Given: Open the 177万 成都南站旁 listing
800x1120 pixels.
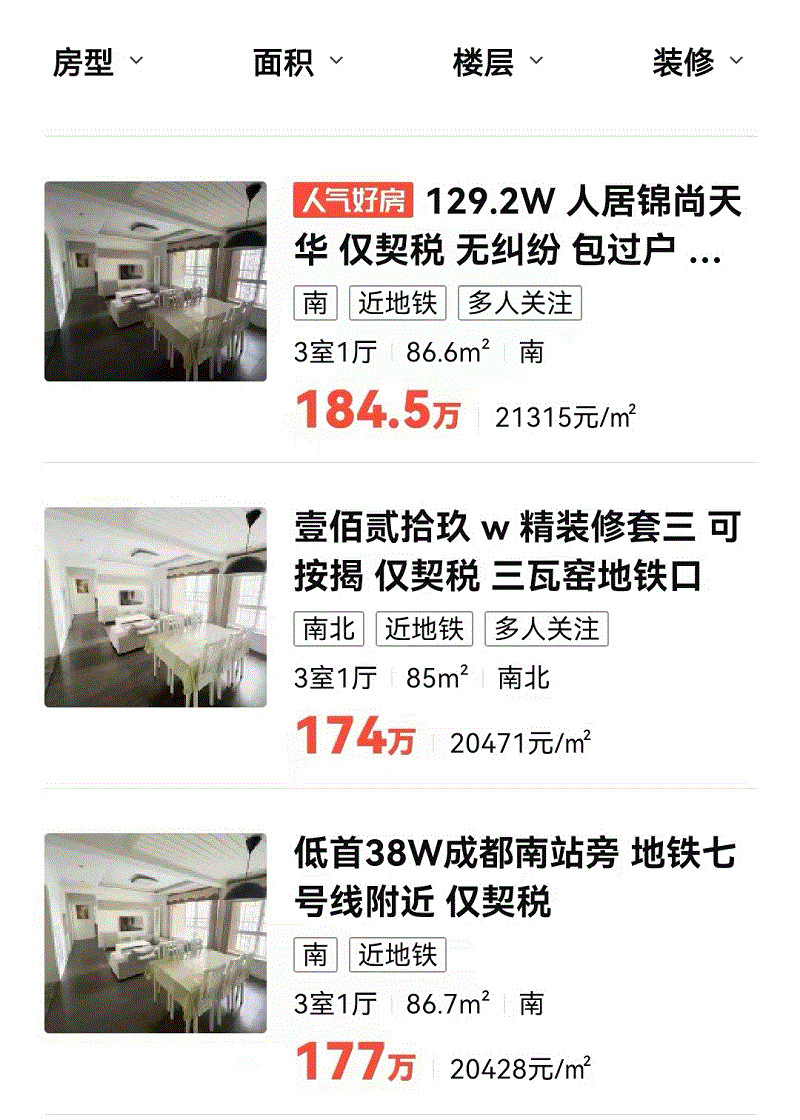Looking at the screenshot, I should click(517, 878).
